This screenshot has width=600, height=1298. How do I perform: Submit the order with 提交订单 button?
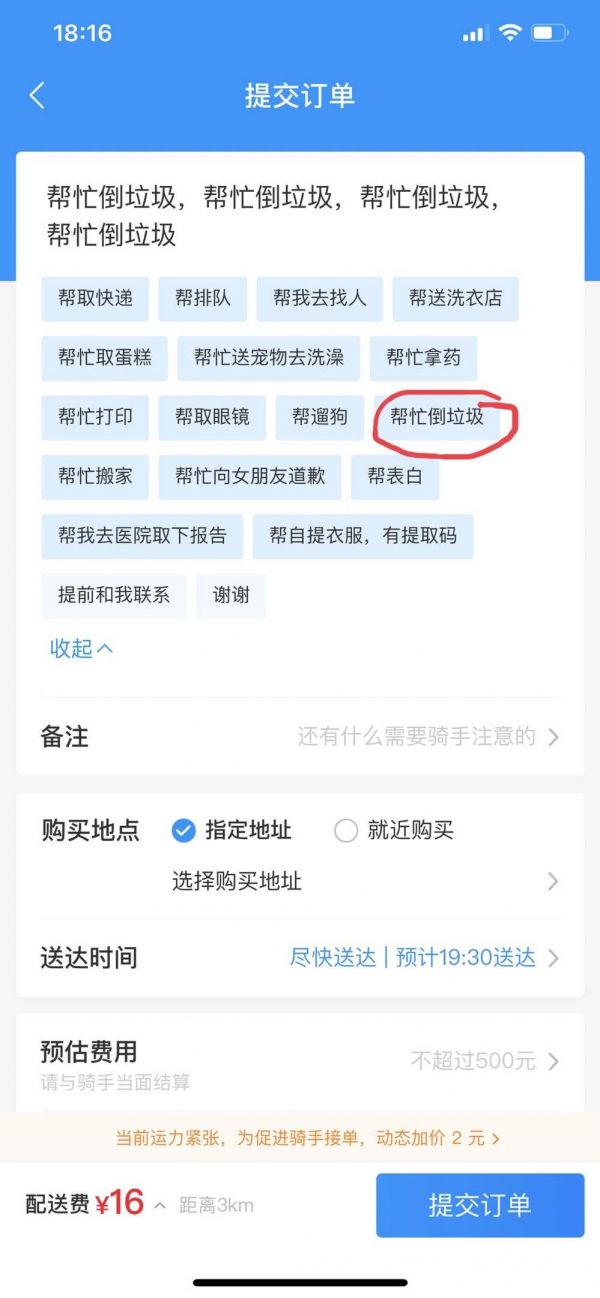pyautogui.click(x=479, y=1205)
